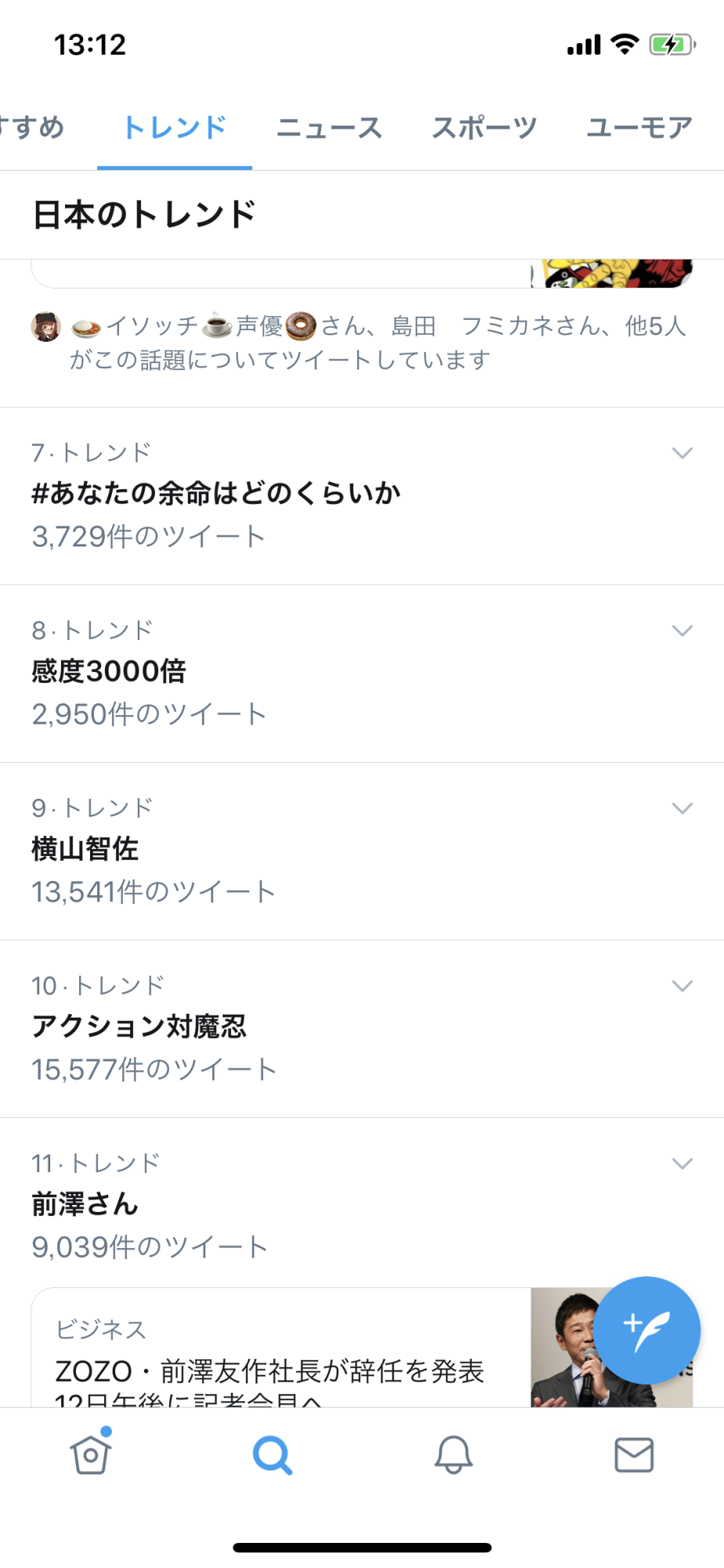Expand options chevron for 横山智佐
Image resolution: width=724 pixels, height=1568 pixels.
click(x=682, y=808)
